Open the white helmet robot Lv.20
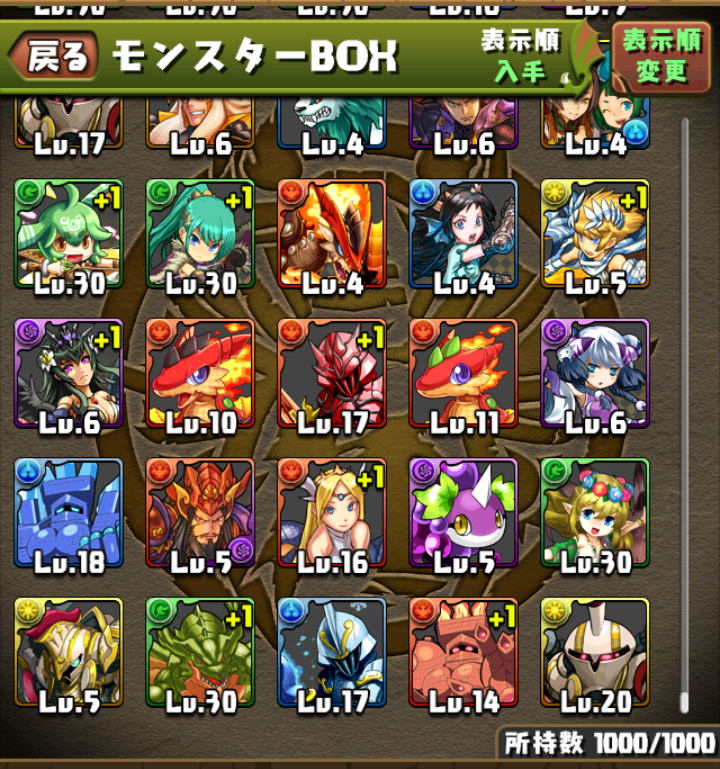 tap(595, 652)
